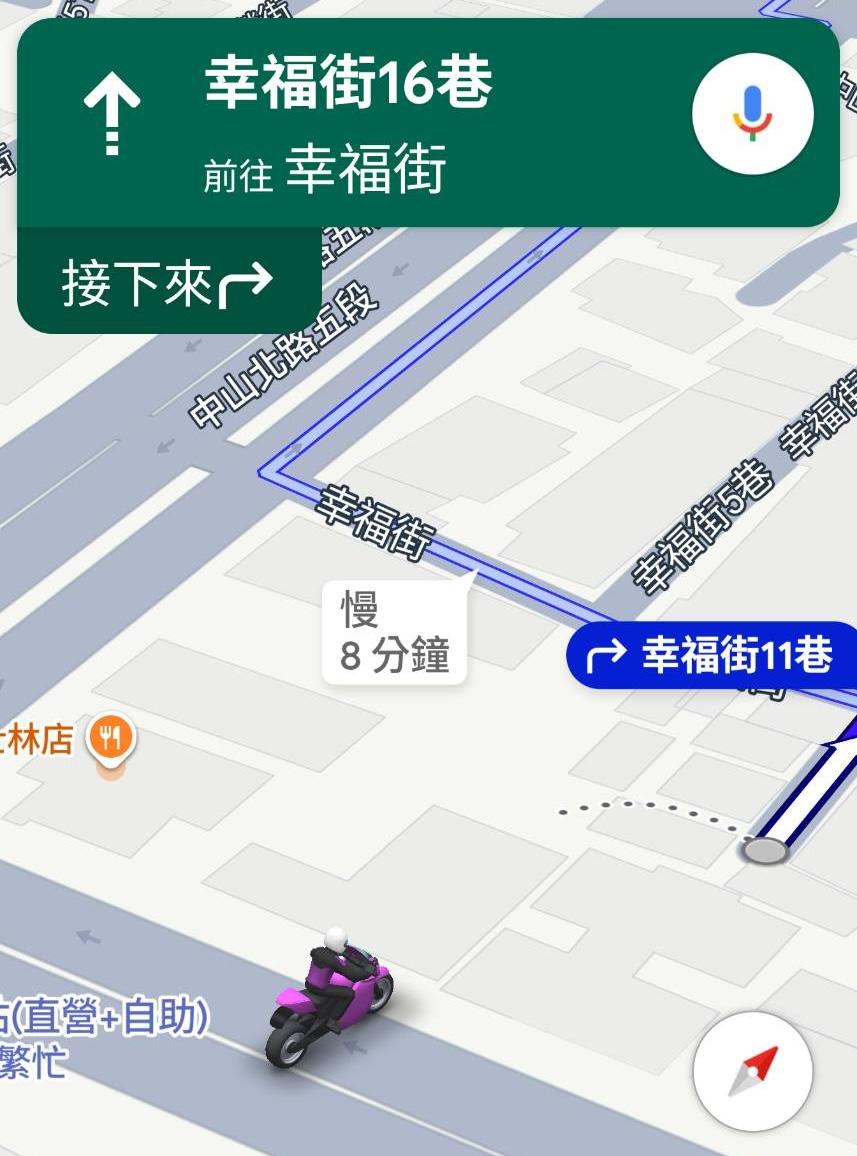Image resolution: width=857 pixels, height=1156 pixels.
Task: Tap the compass to reorient the map
Action: (x=752, y=1070)
